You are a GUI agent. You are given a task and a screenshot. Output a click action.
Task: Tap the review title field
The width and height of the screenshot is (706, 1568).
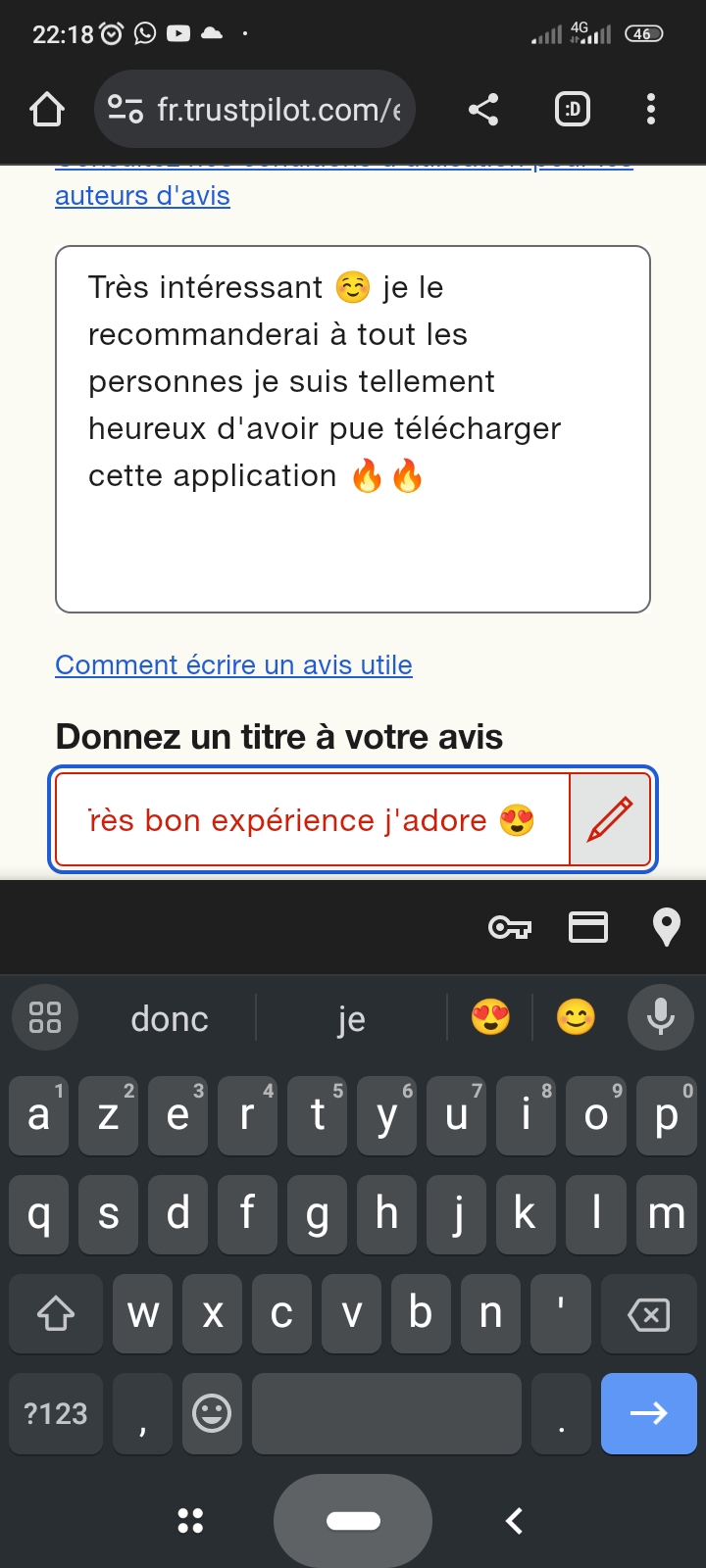[x=313, y=819]
